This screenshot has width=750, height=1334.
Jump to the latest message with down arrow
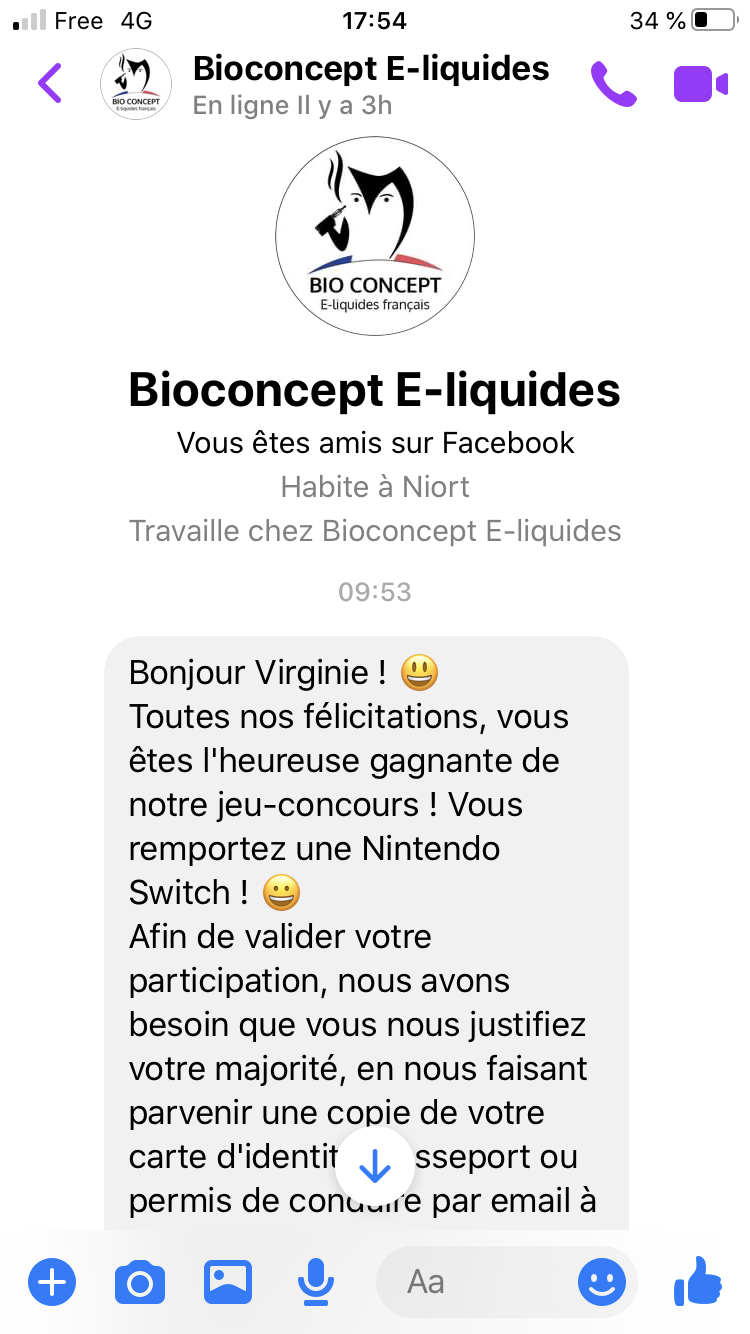374,1166
